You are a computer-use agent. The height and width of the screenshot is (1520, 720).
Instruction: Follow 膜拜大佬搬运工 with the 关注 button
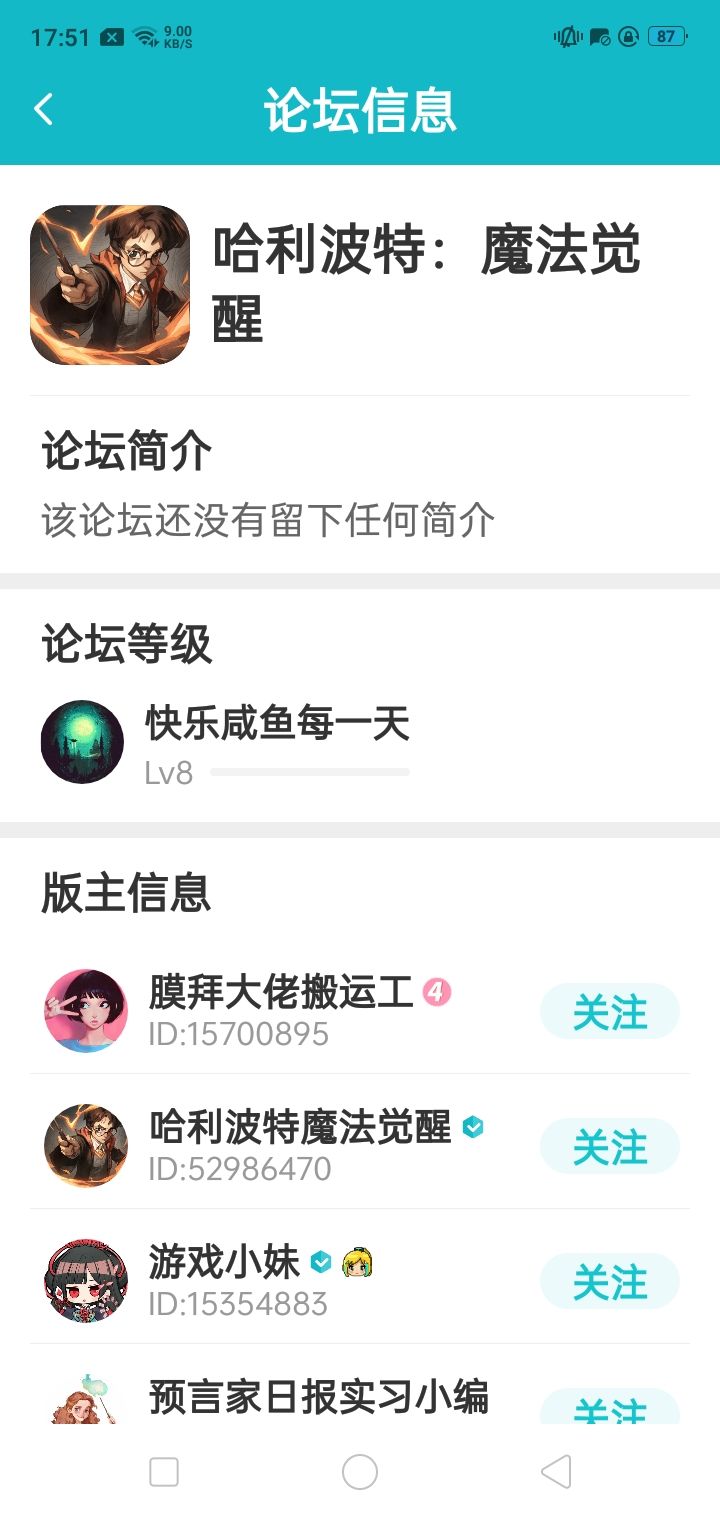(609, 1012)
